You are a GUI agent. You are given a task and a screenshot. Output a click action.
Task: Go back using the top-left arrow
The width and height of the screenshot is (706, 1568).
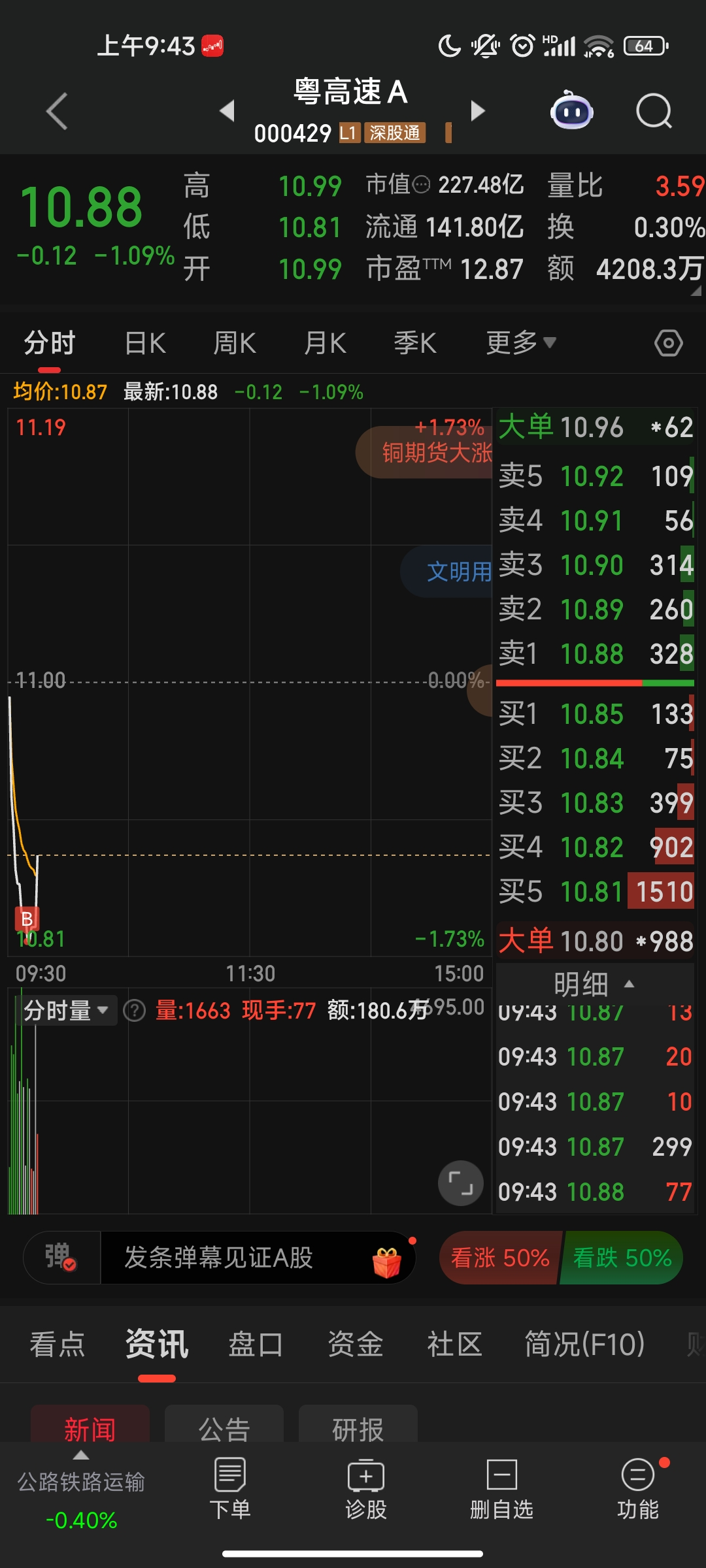[57, 111]
